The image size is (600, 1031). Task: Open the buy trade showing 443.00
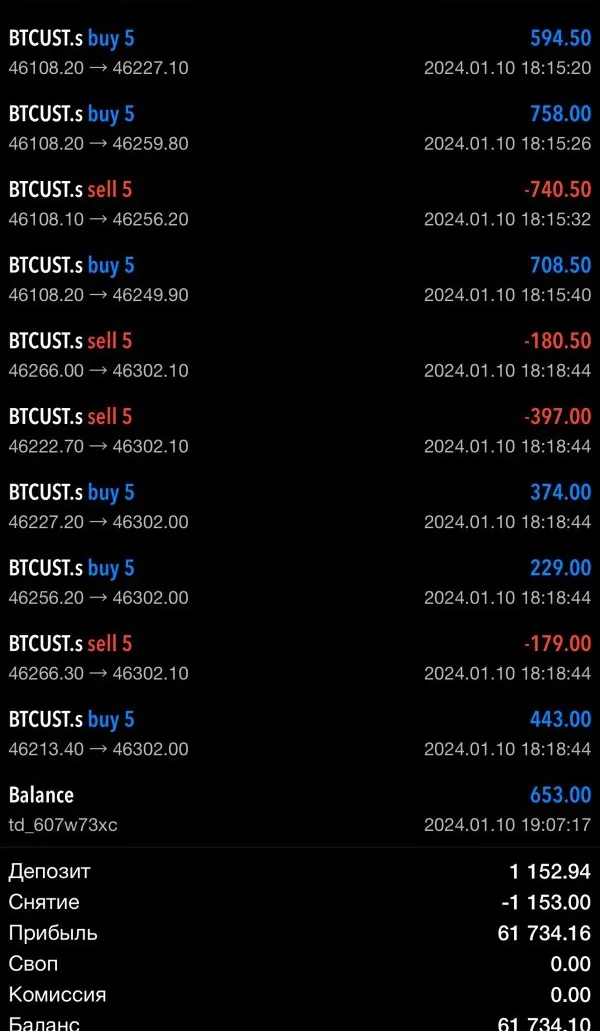[x=300, y=733]
